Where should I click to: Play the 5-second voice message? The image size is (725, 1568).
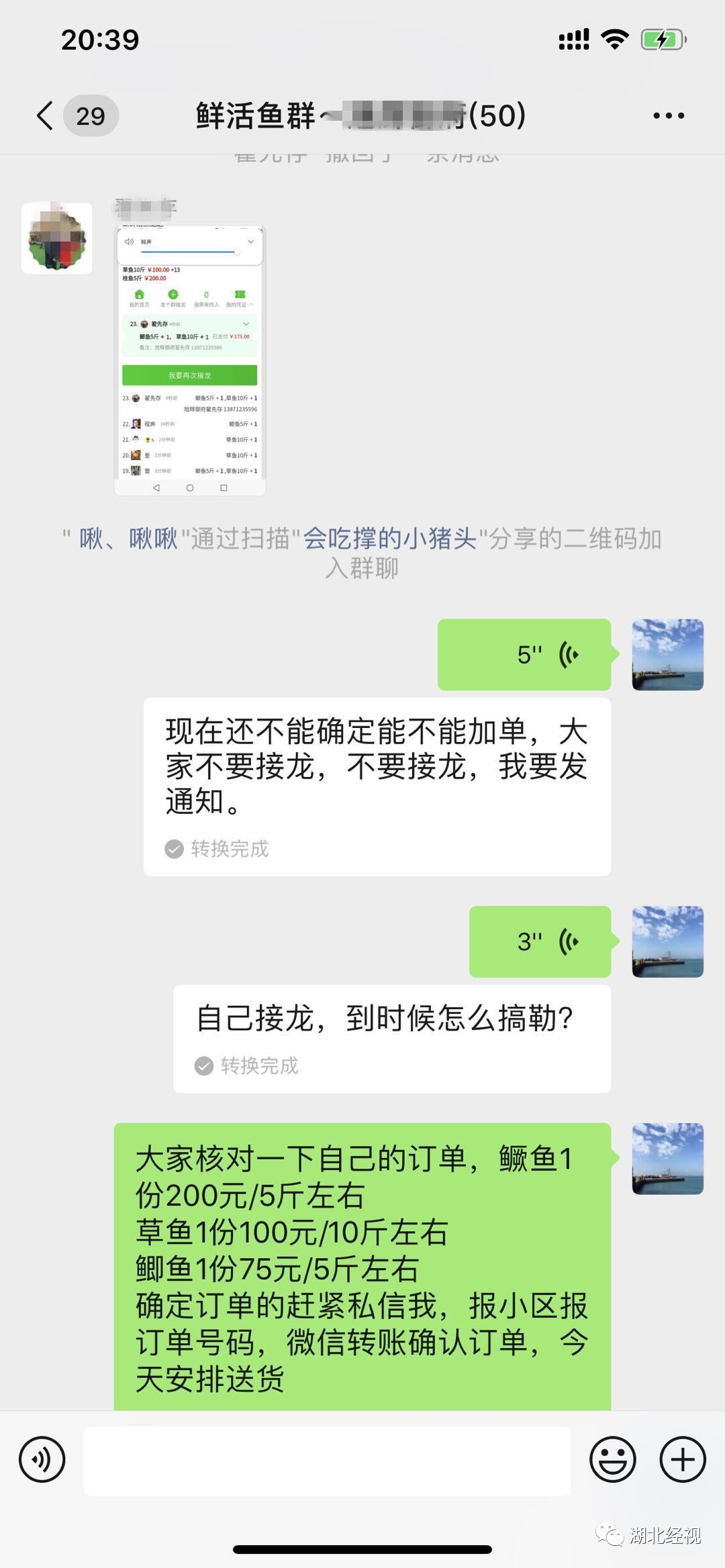pyautogui.click(x=524, y=654)
